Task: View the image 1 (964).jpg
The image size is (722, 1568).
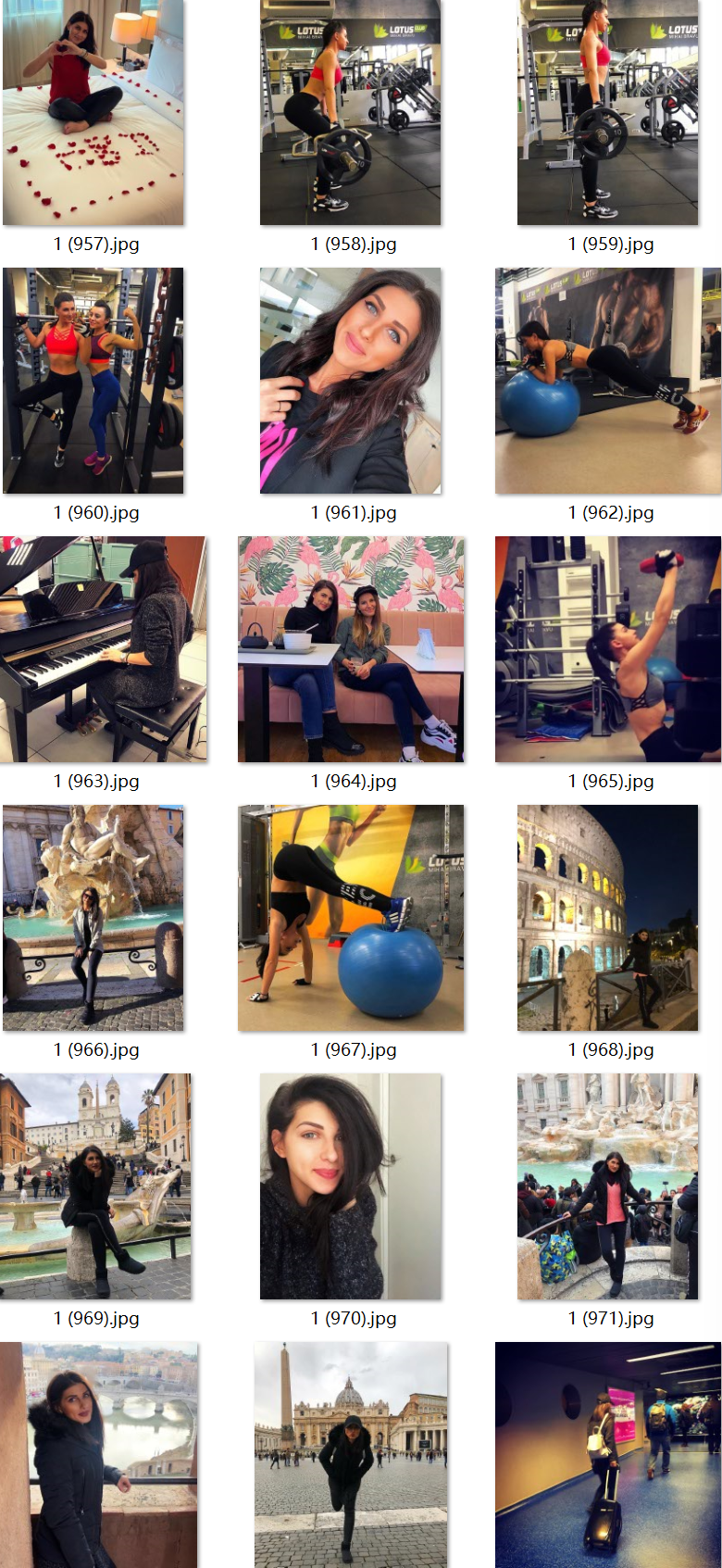Action: click(351, 649)
